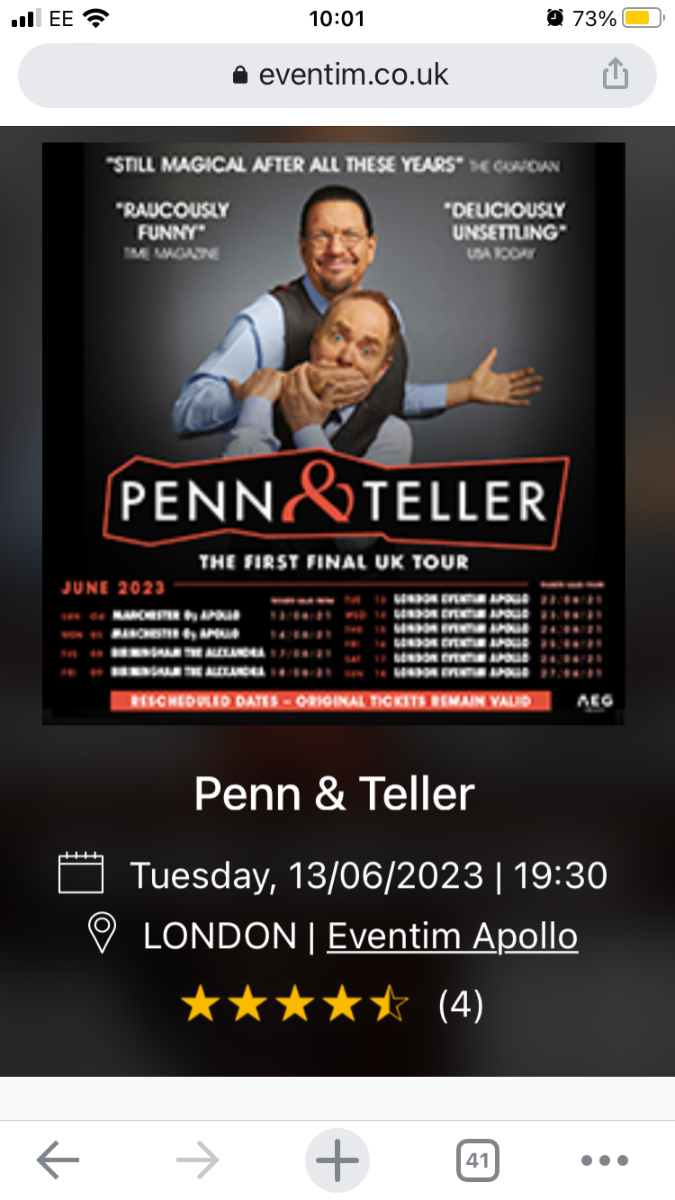
Task: Open a new browser tab
Action: 337,1161
